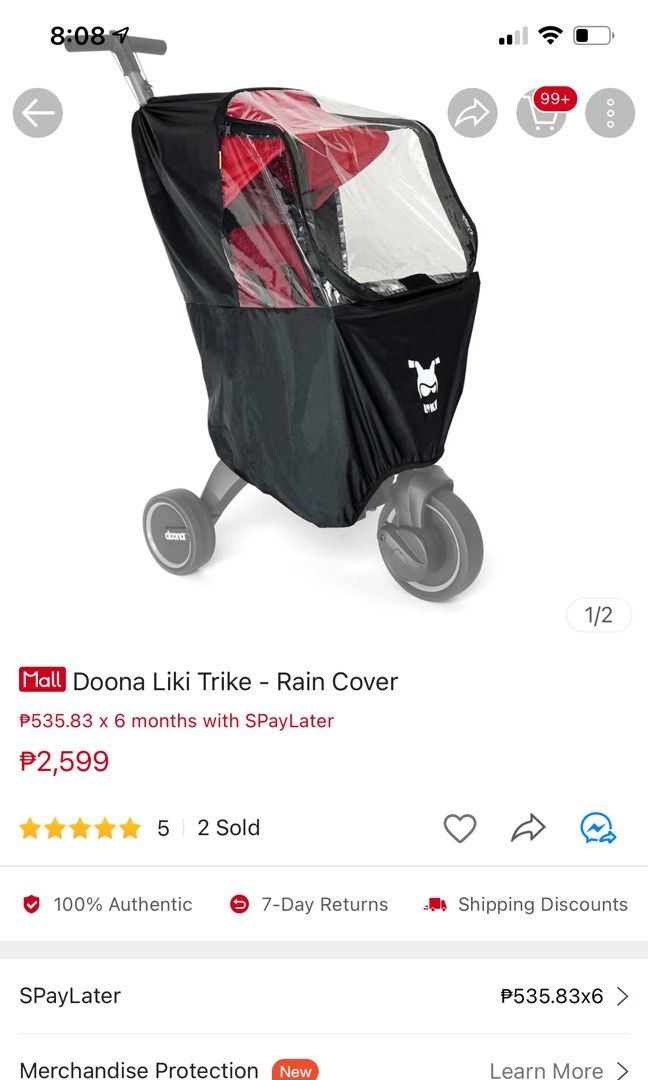Open the shopping cart
648x1080 pixels.
tap(540, 113)
